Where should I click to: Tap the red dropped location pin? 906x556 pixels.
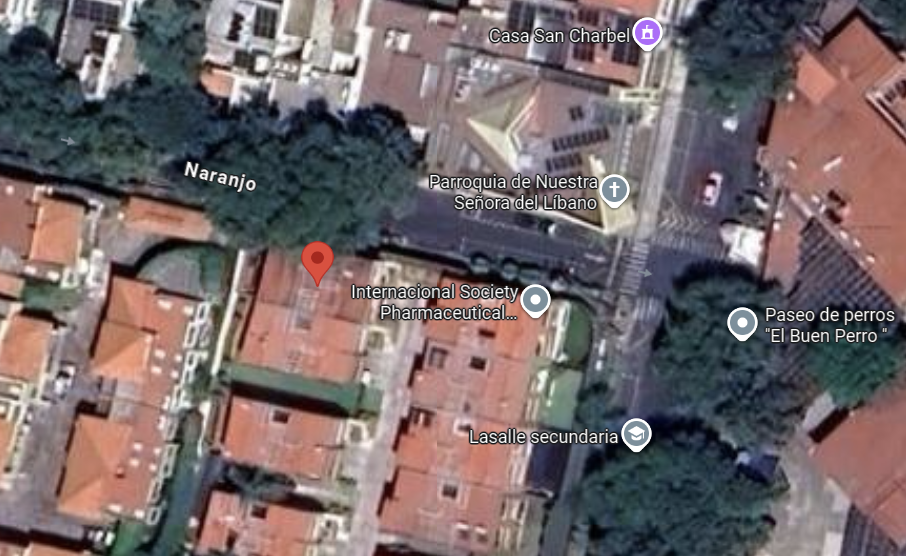coord(317,262)
